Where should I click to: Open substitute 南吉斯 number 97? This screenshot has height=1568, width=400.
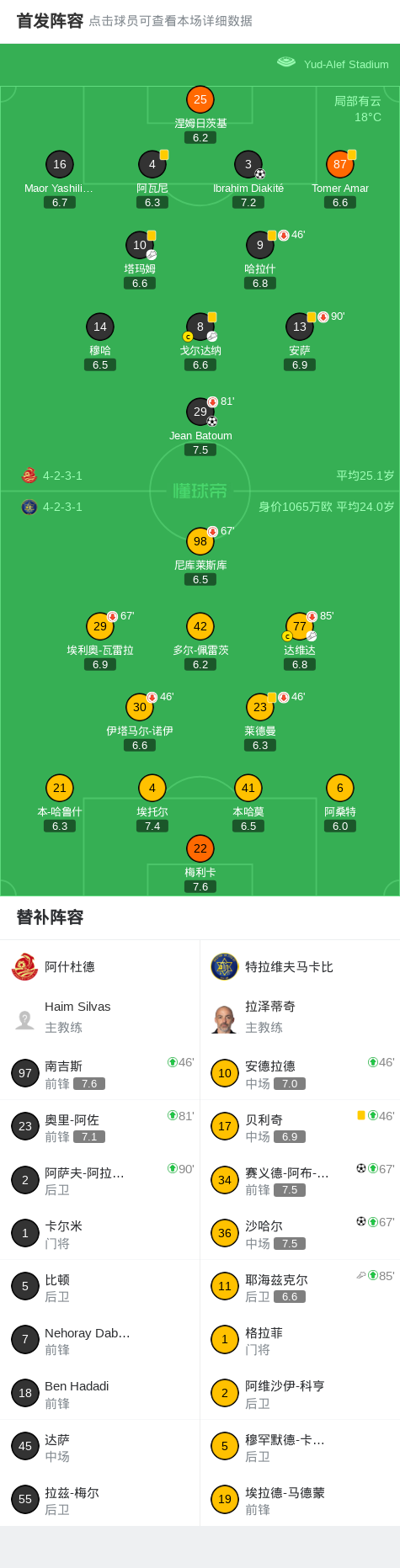[x=100, y=1073]
